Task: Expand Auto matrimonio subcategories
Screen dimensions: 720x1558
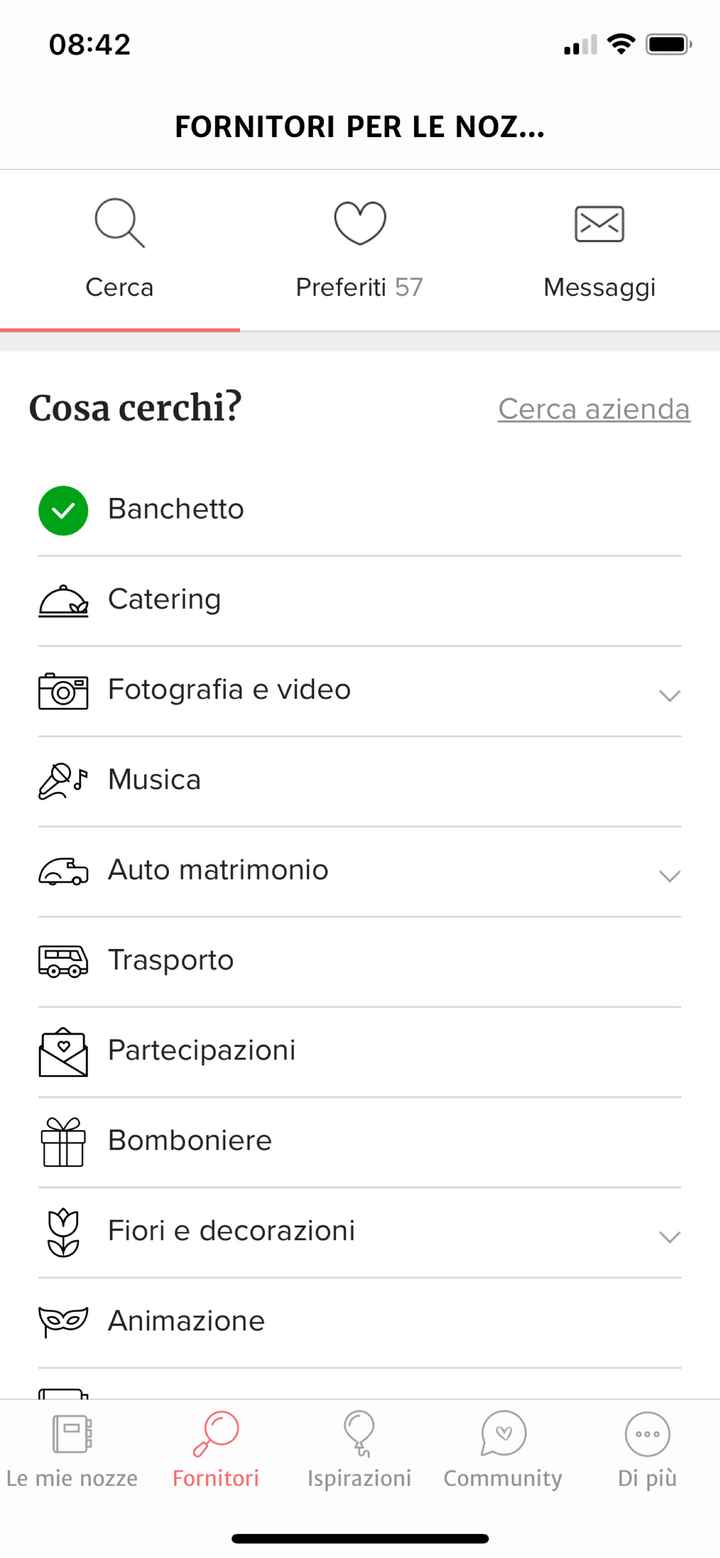Action: pyautogui.click(x=669, y=875)
